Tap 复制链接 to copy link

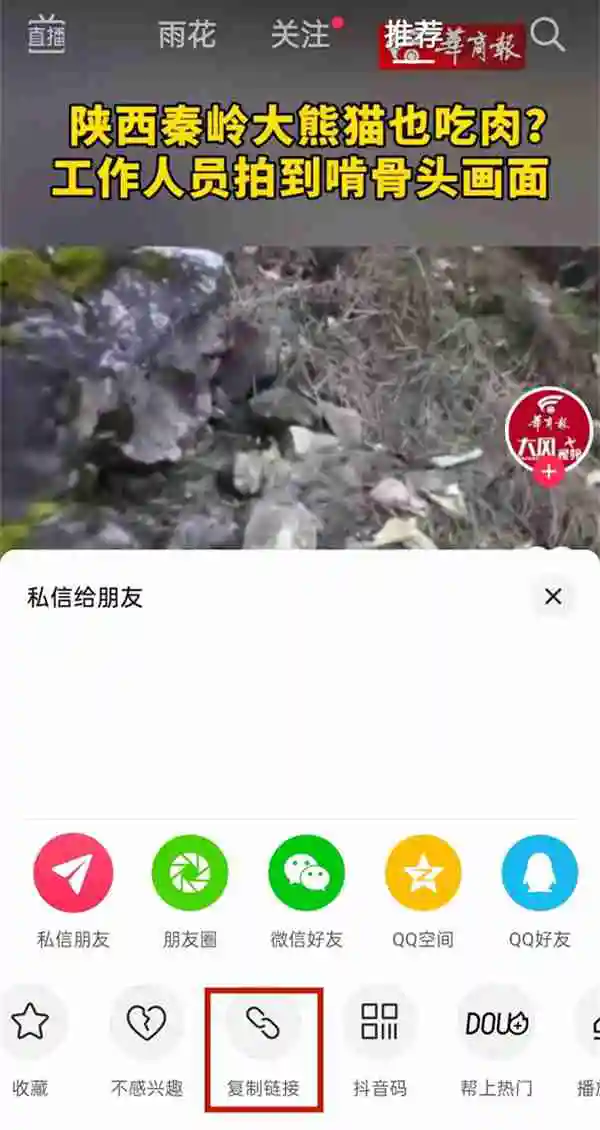[263, 1023]
